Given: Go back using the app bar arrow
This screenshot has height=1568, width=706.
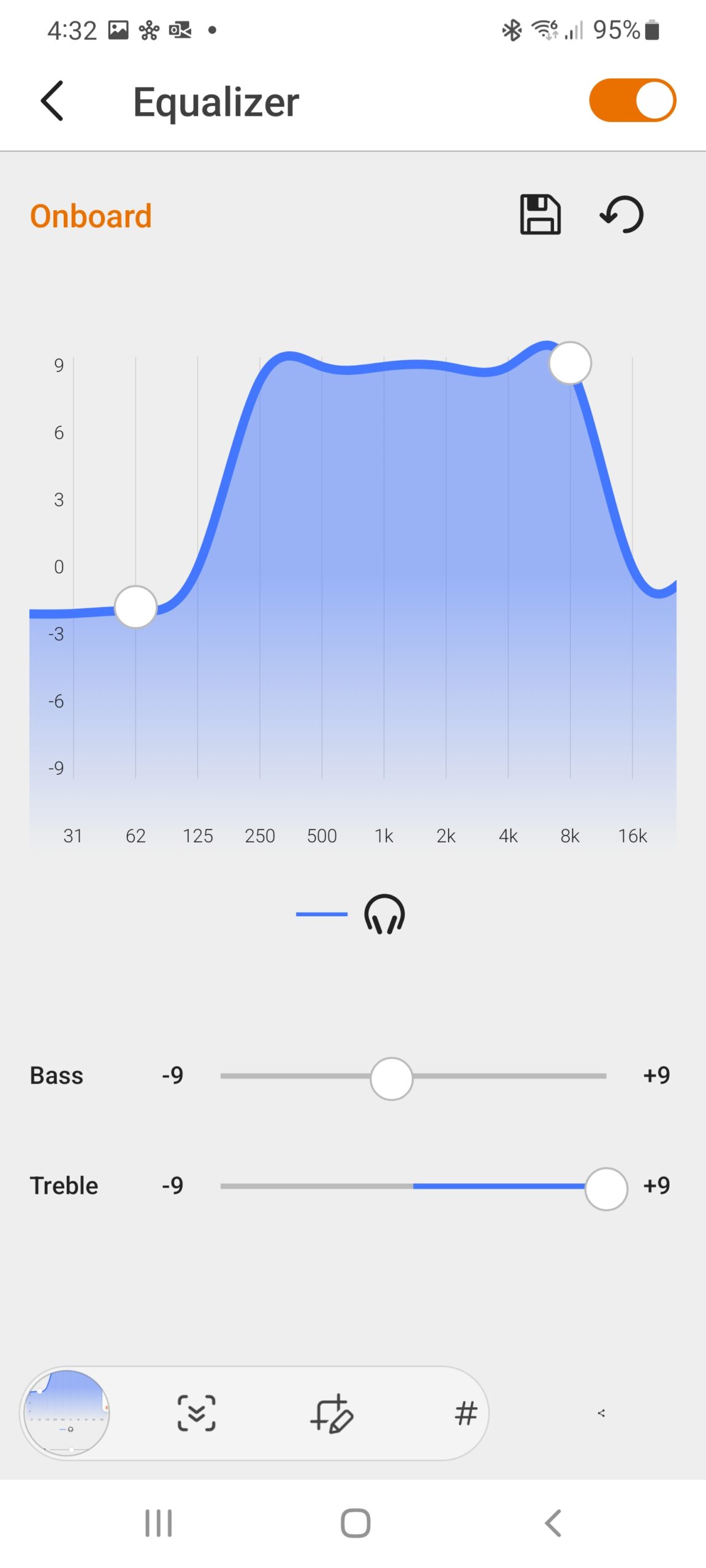Looking at the screenshot, I should [52, 101].
